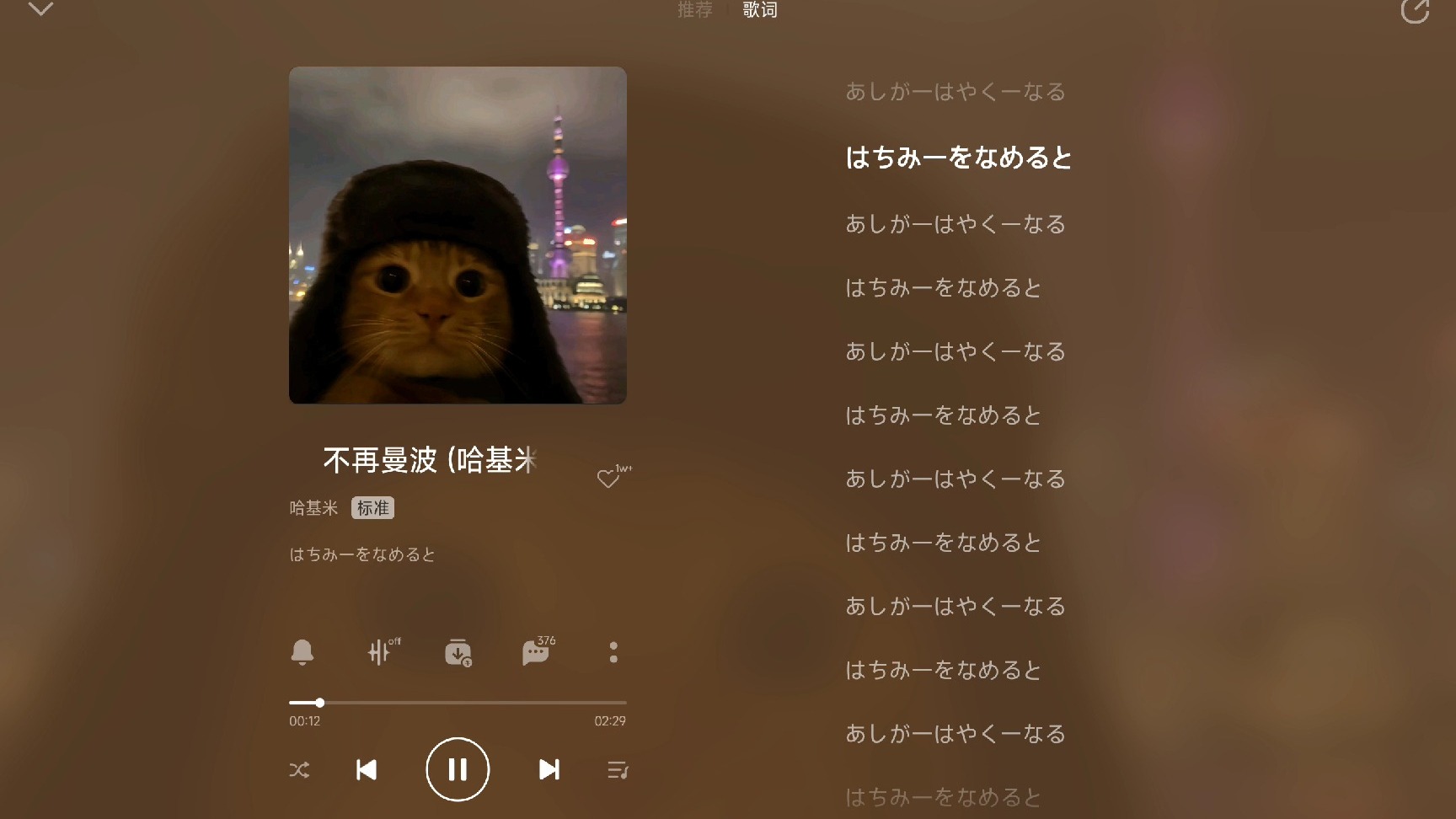Share the song using the top-right icon
1456x819 pixels.
click(1415, 11)
